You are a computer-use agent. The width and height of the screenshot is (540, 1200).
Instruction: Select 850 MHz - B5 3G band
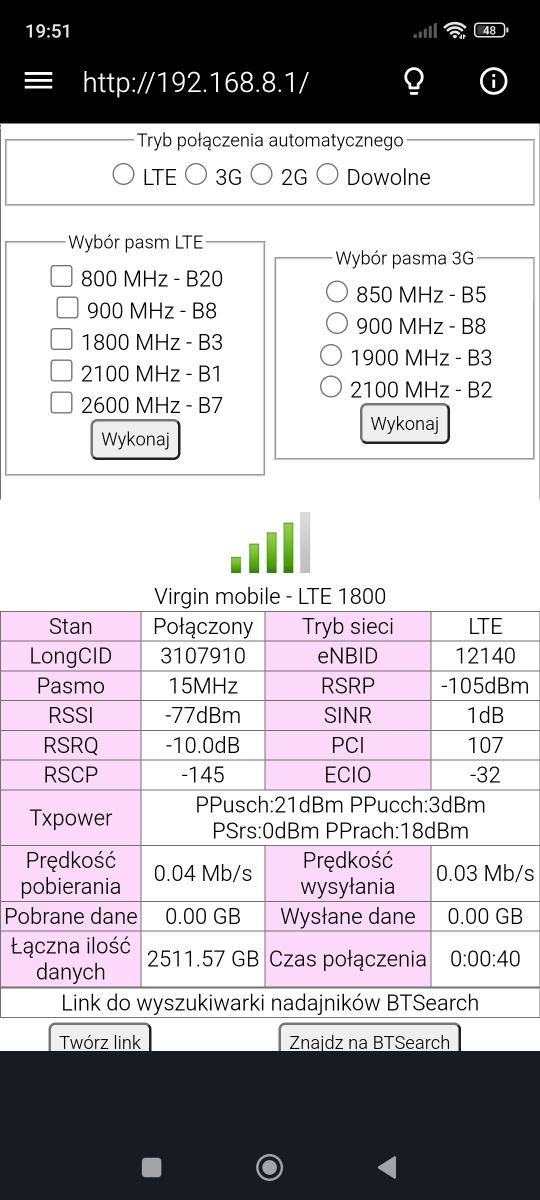point(337,291)
